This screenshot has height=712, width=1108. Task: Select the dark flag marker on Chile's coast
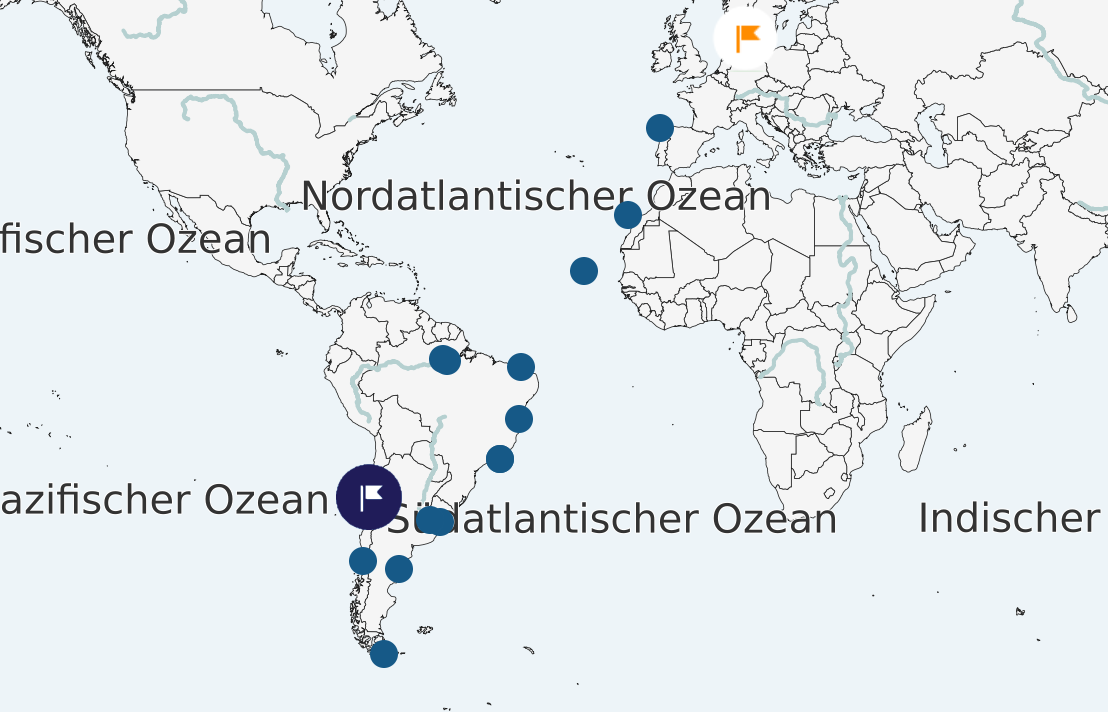pyautogui.click(x=369, y=497)
